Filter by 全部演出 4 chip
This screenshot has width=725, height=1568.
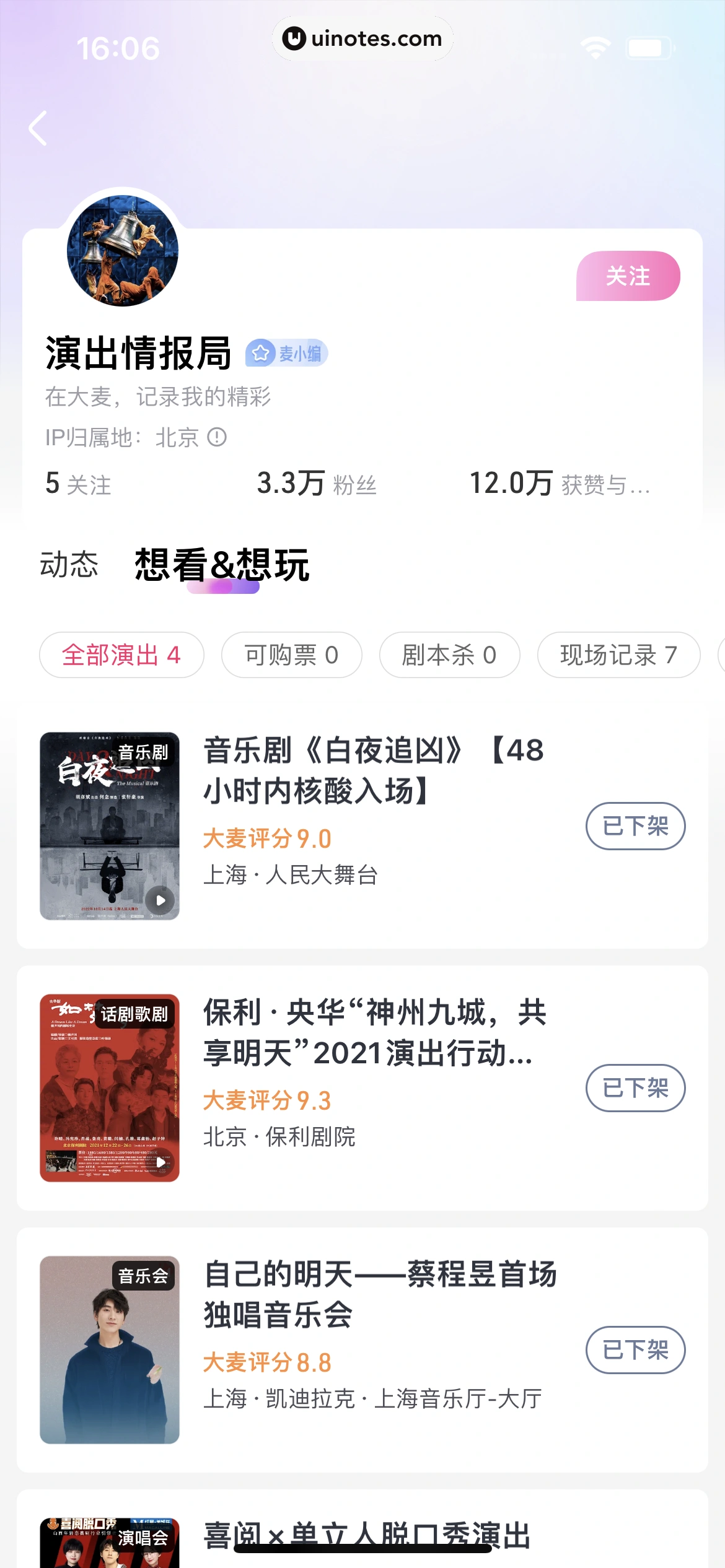point(121,655)
